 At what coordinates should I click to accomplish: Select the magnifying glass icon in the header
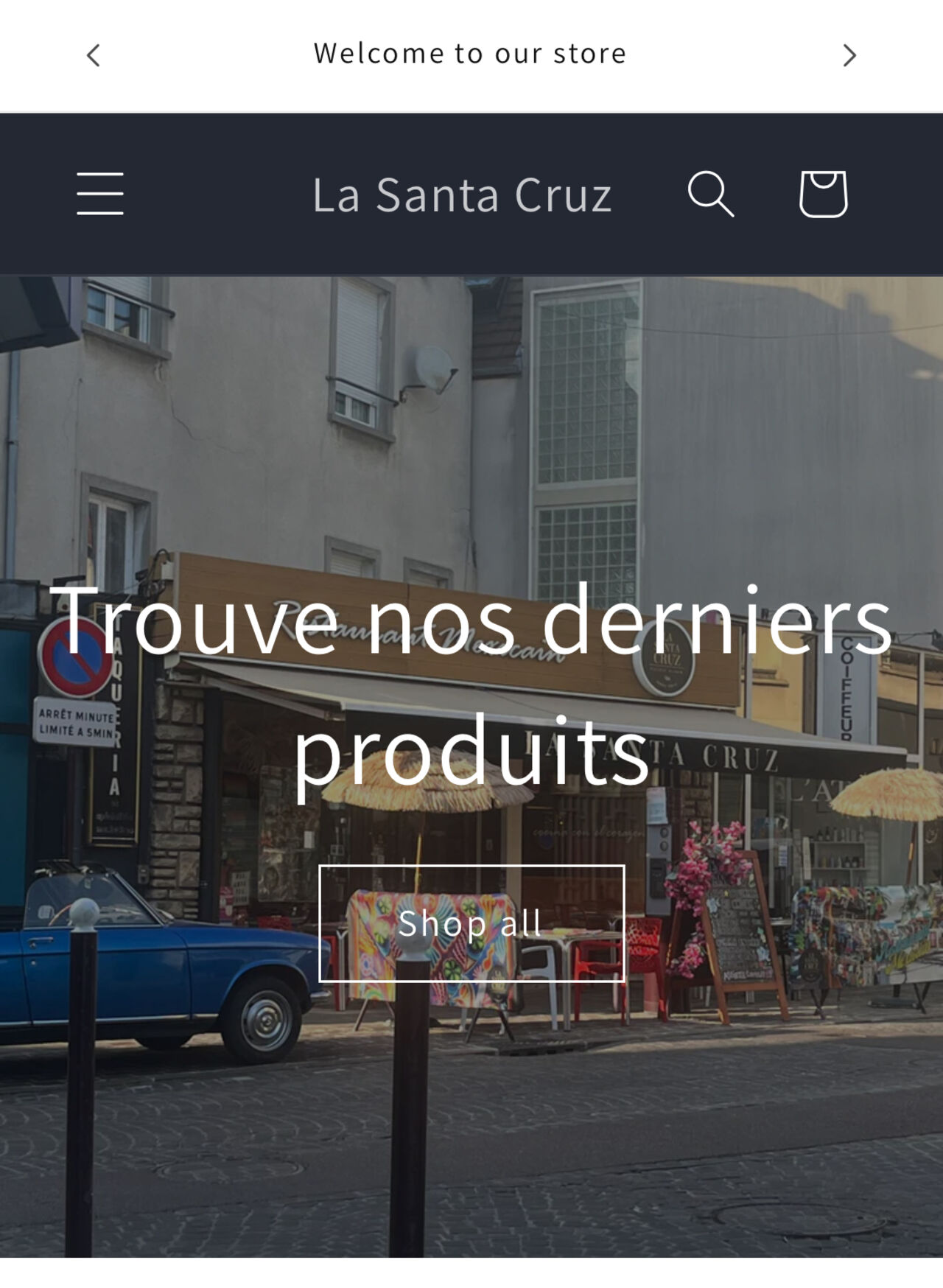712,194
